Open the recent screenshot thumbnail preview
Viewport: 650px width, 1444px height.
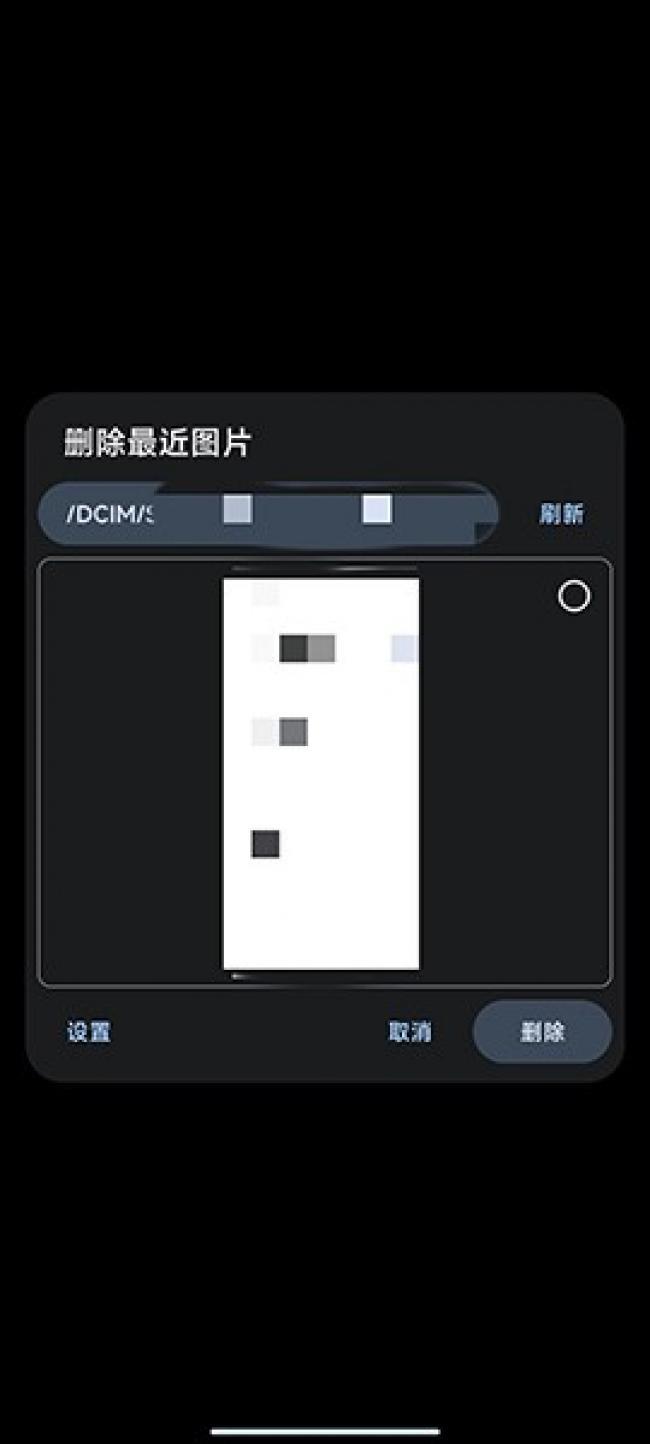321,773
